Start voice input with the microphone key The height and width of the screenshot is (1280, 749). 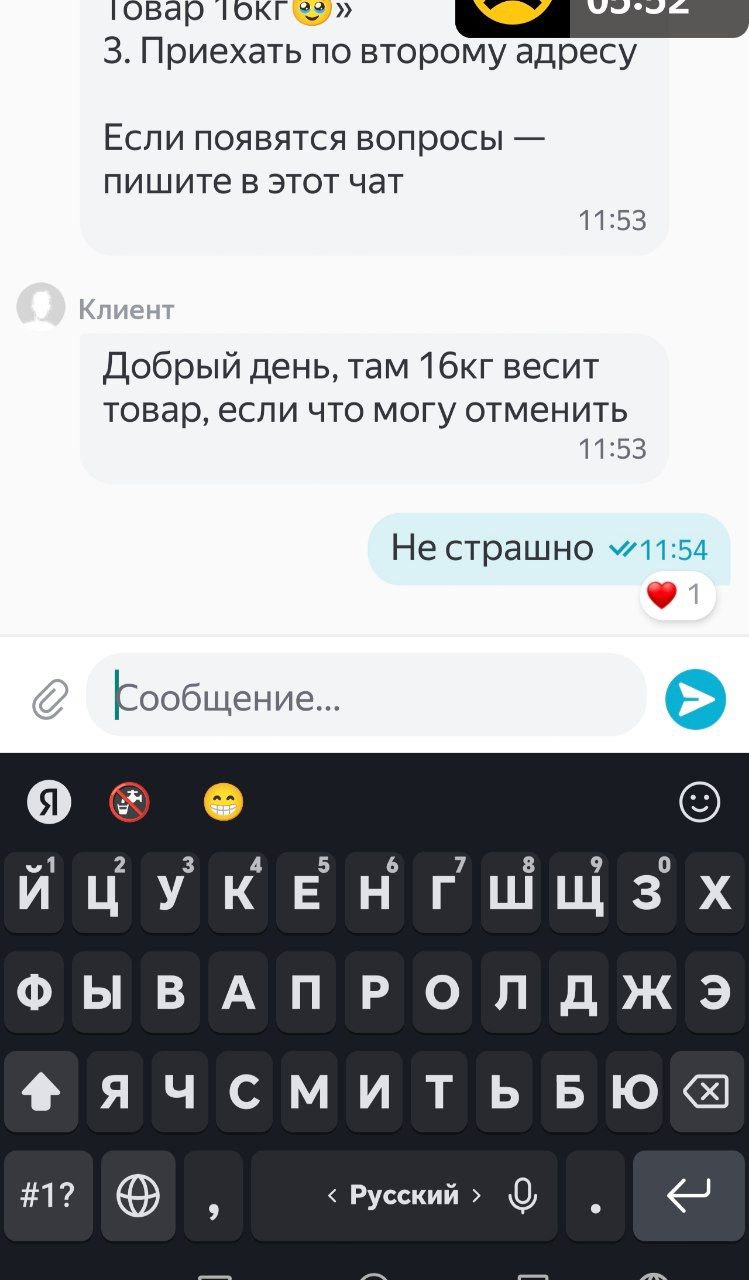pos(522,1195)
